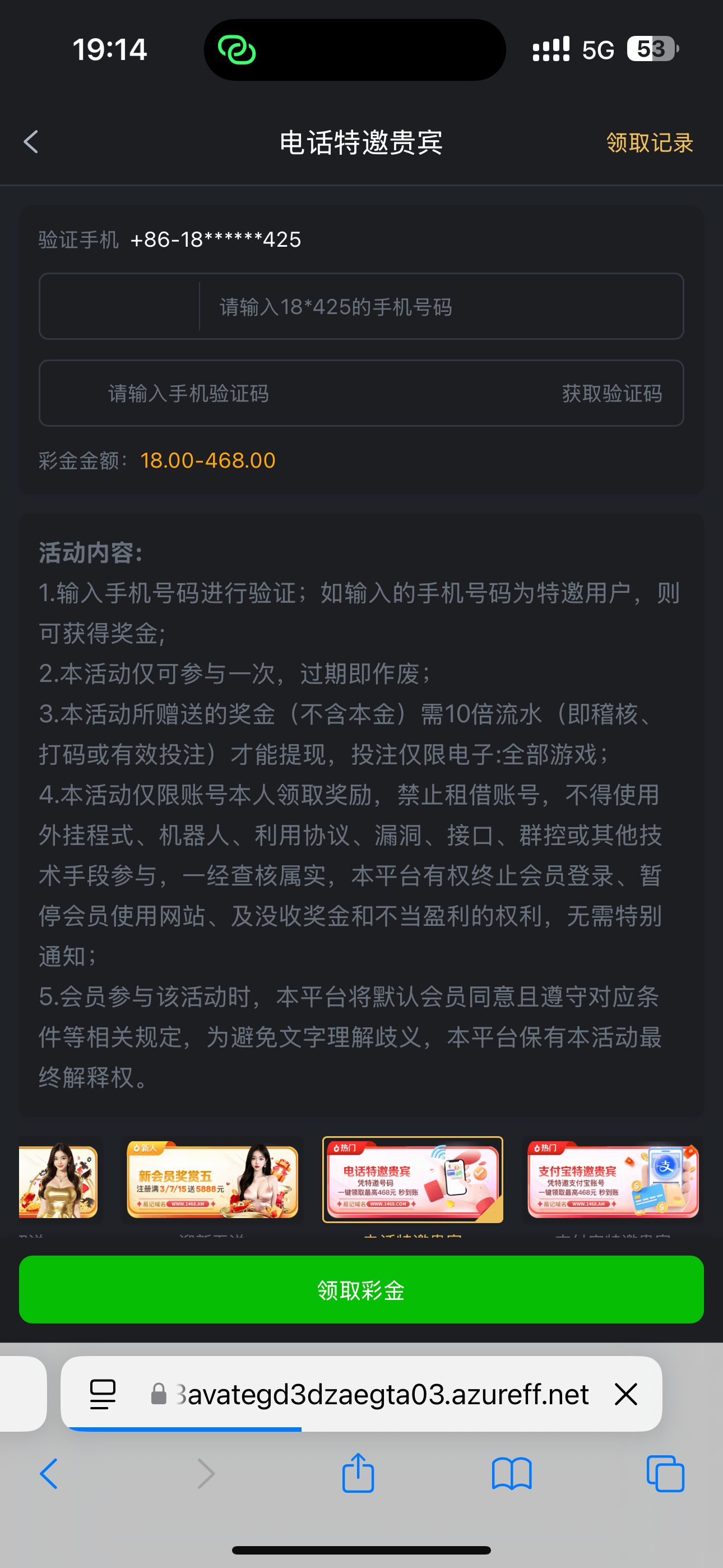This screenshot has width=723, height=1568.
Task: Open 领取记录 claim history
Action: click(650, 143)
